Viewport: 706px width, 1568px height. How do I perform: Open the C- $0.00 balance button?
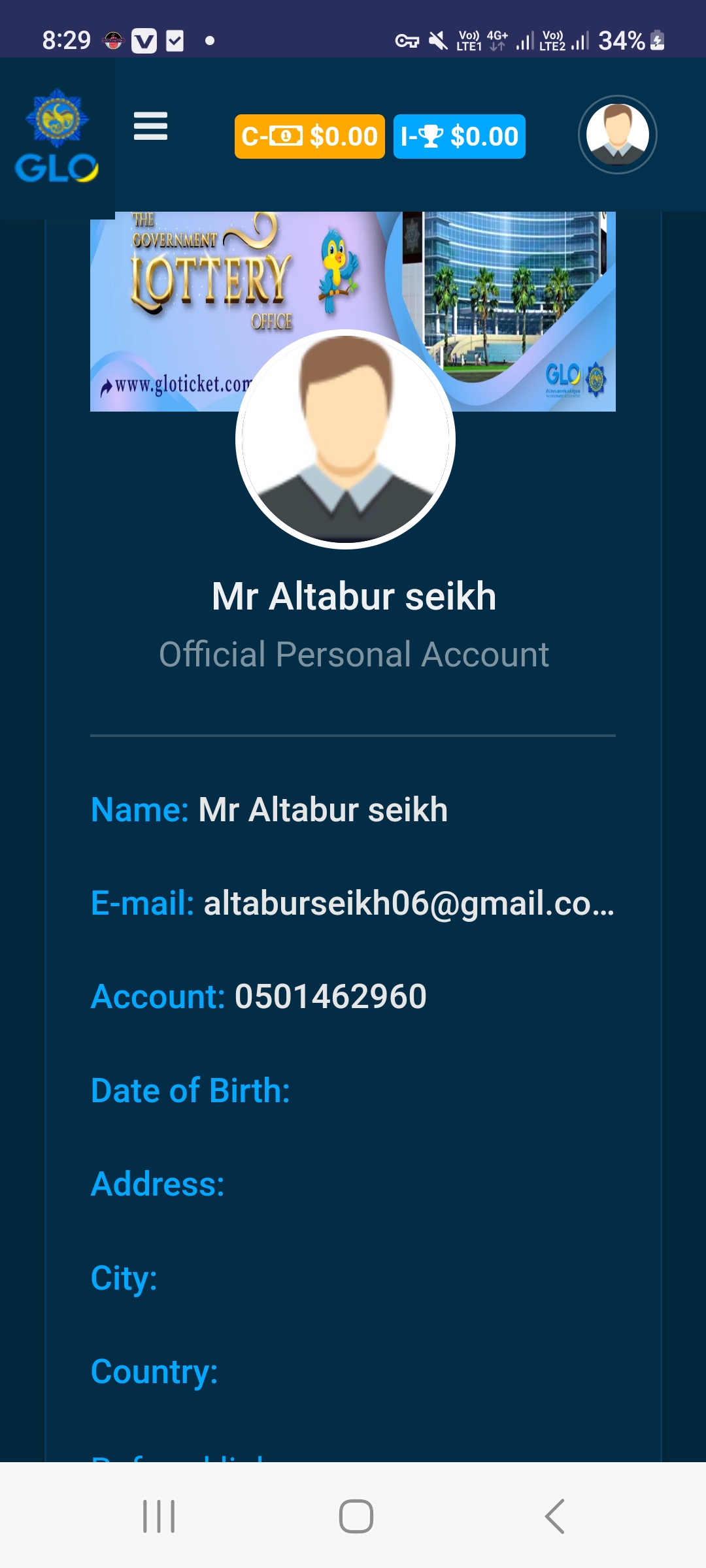tap(309, 137)
